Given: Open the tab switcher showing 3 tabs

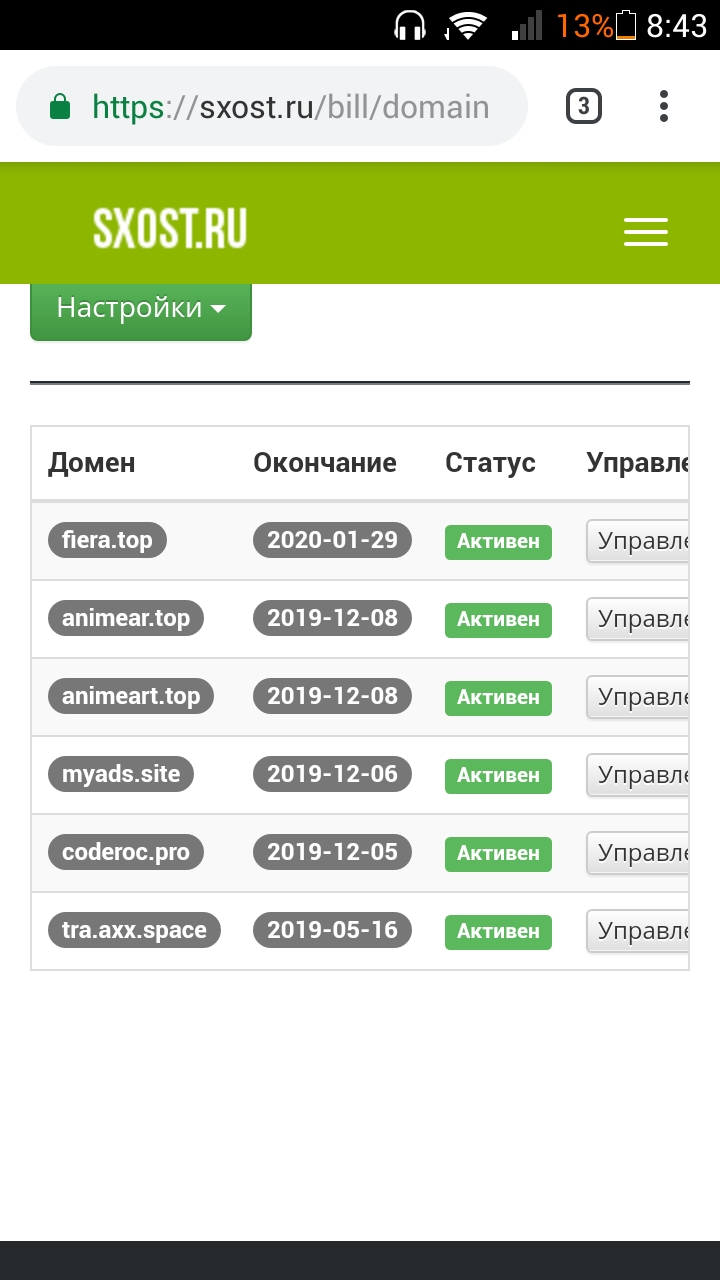Looking at the screenshot, I should tap(584, 106).
